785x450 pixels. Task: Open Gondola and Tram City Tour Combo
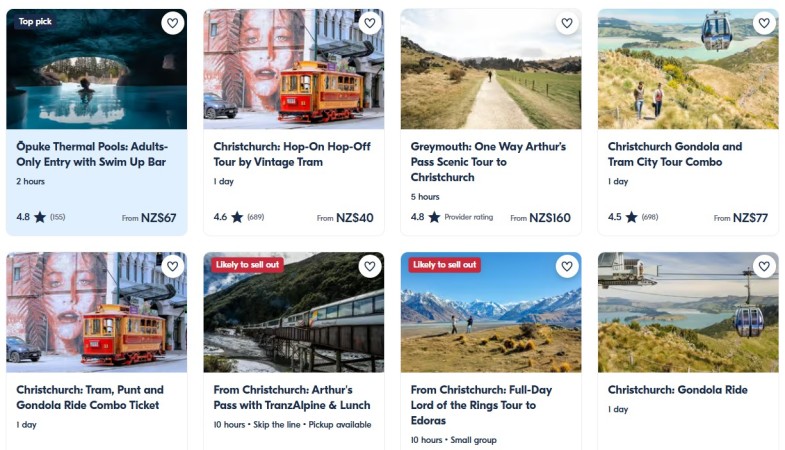(675, 154)
